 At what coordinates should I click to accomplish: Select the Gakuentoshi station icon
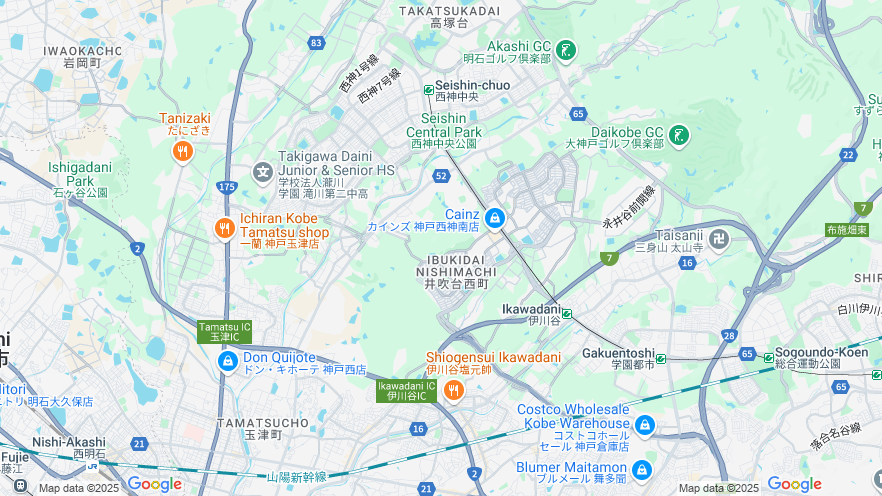pos(661,356)
